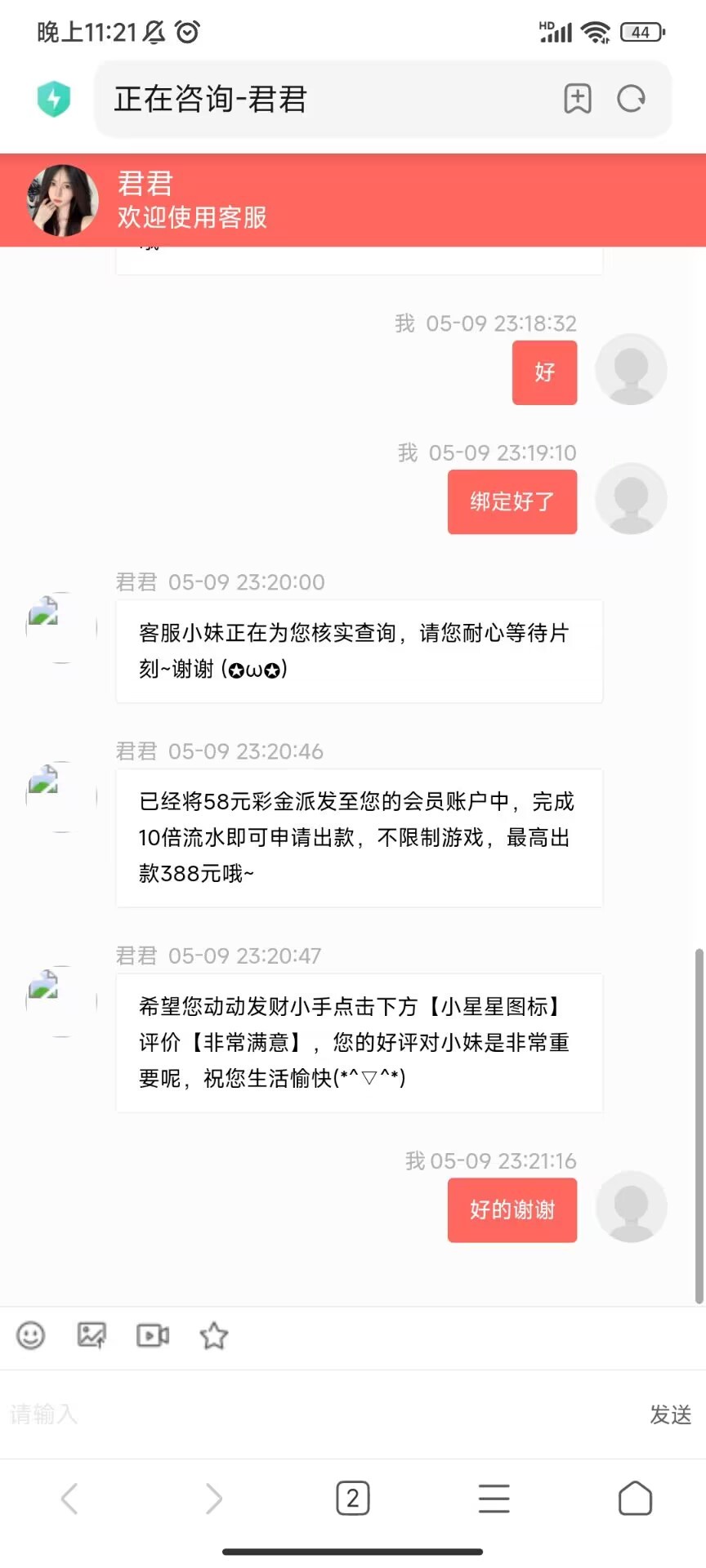706x1568 pixels.
Task: Open the browser tabs switcher
Action: pos(353,1499)
